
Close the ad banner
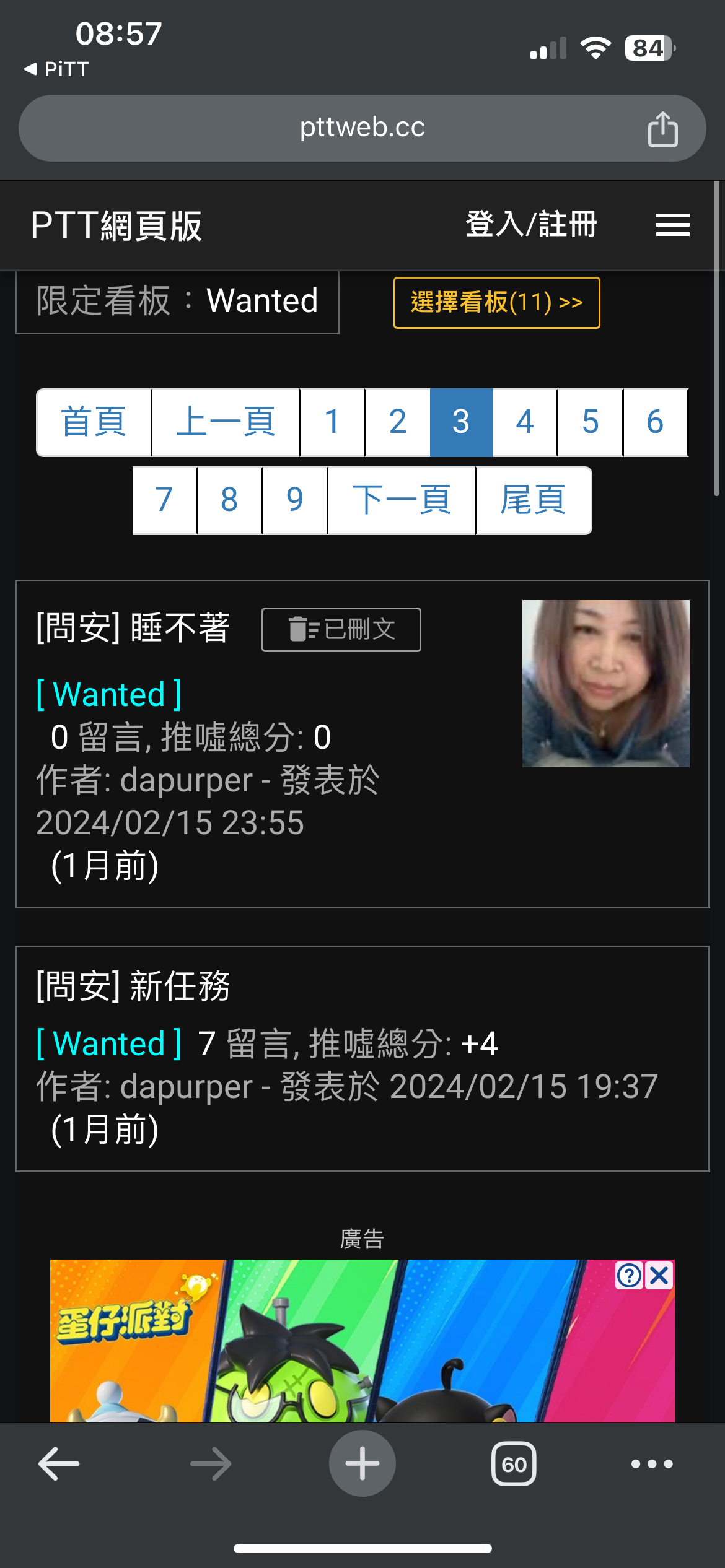[x=659, y=1276]
